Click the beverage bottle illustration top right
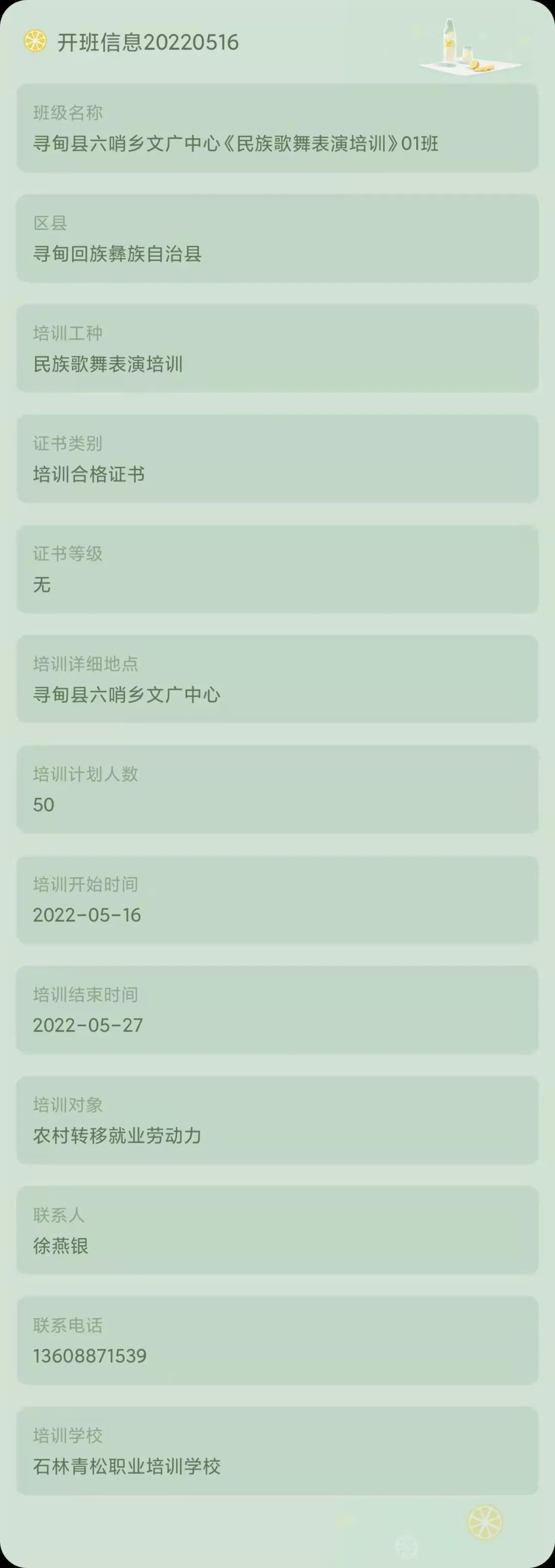 [x=450, y=43]
